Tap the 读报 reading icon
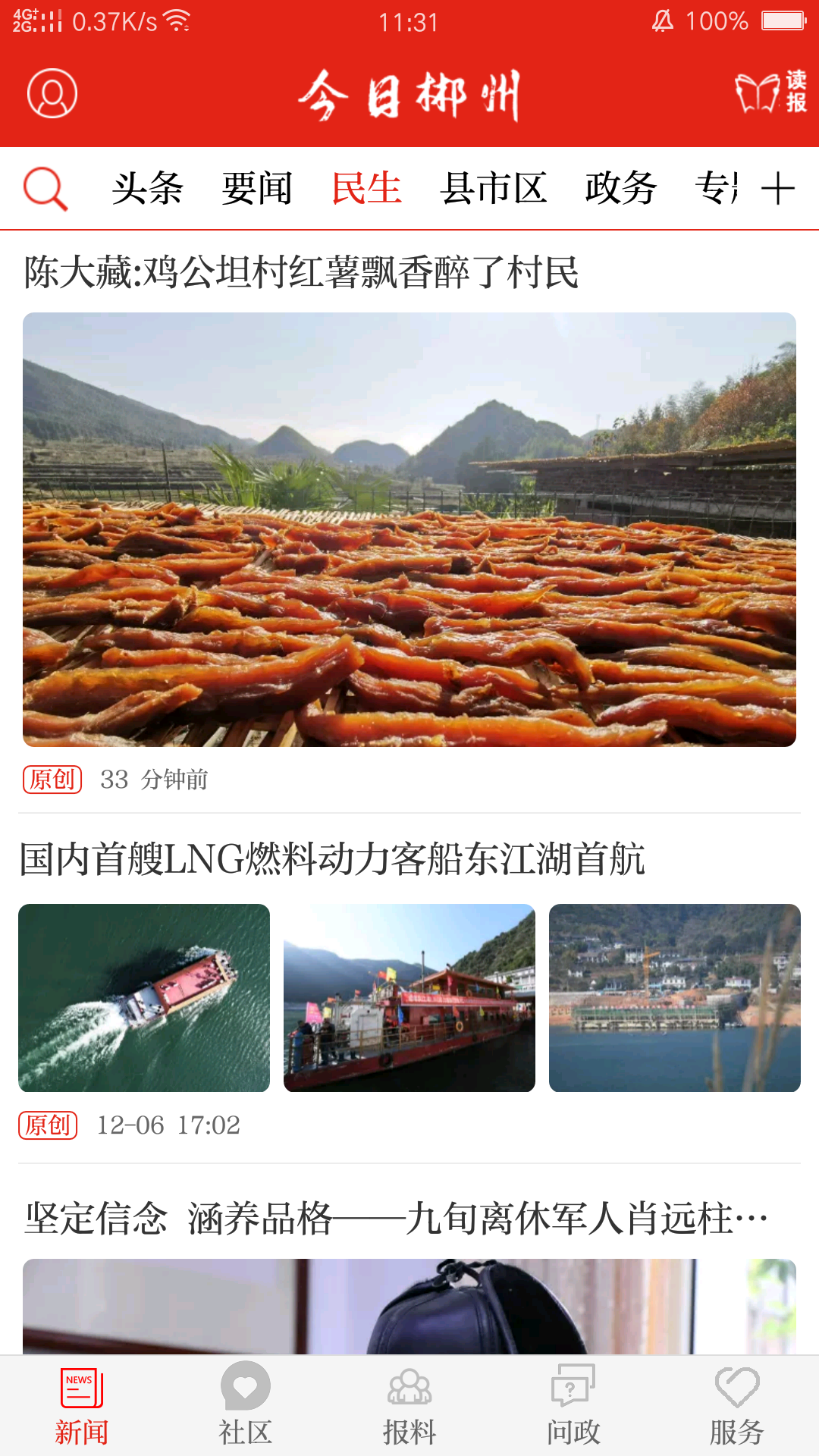 [767, 94]
